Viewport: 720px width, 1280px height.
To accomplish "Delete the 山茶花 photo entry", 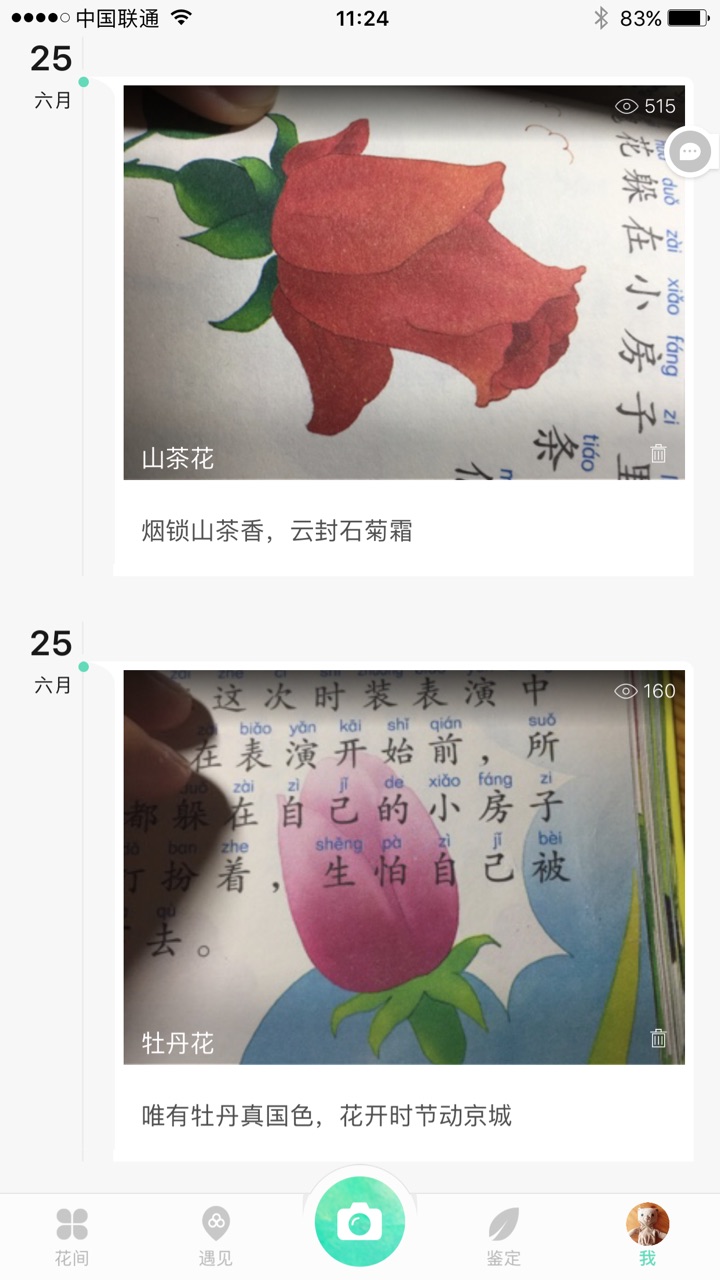I will pyautogui.click(x=658, y=454).
